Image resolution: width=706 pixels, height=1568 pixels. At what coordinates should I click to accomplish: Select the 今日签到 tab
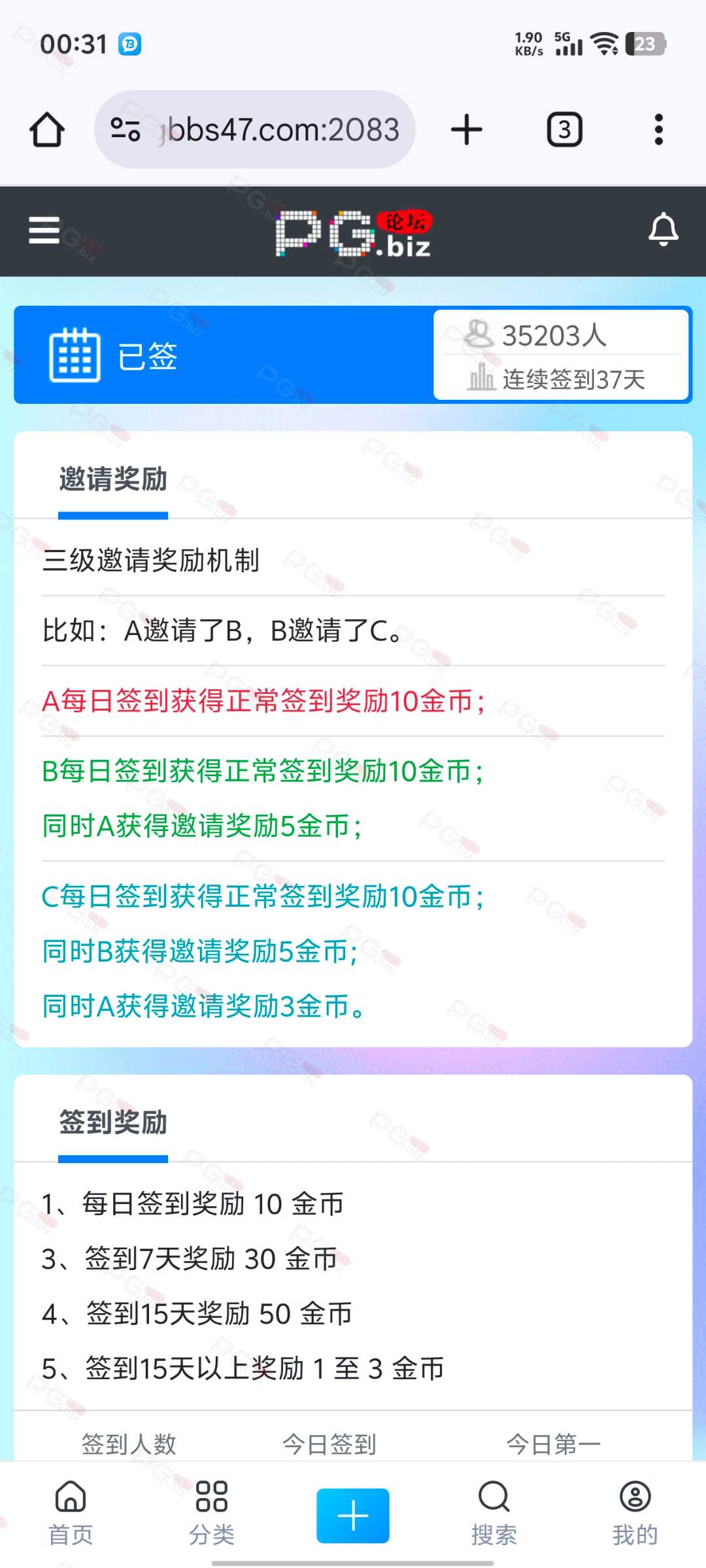[329, 1445]
